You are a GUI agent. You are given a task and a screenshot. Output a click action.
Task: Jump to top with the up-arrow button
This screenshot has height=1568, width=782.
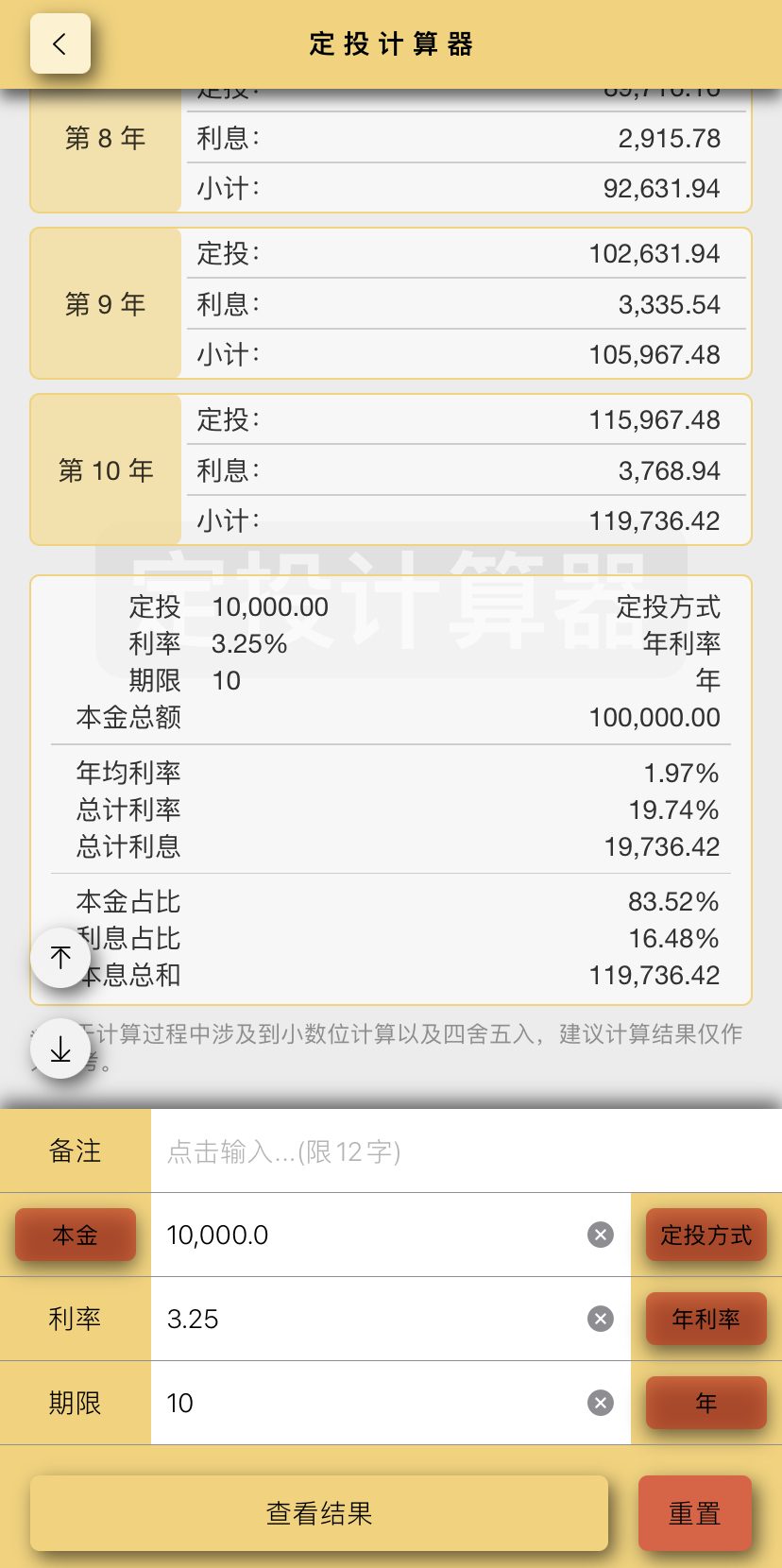60,958
